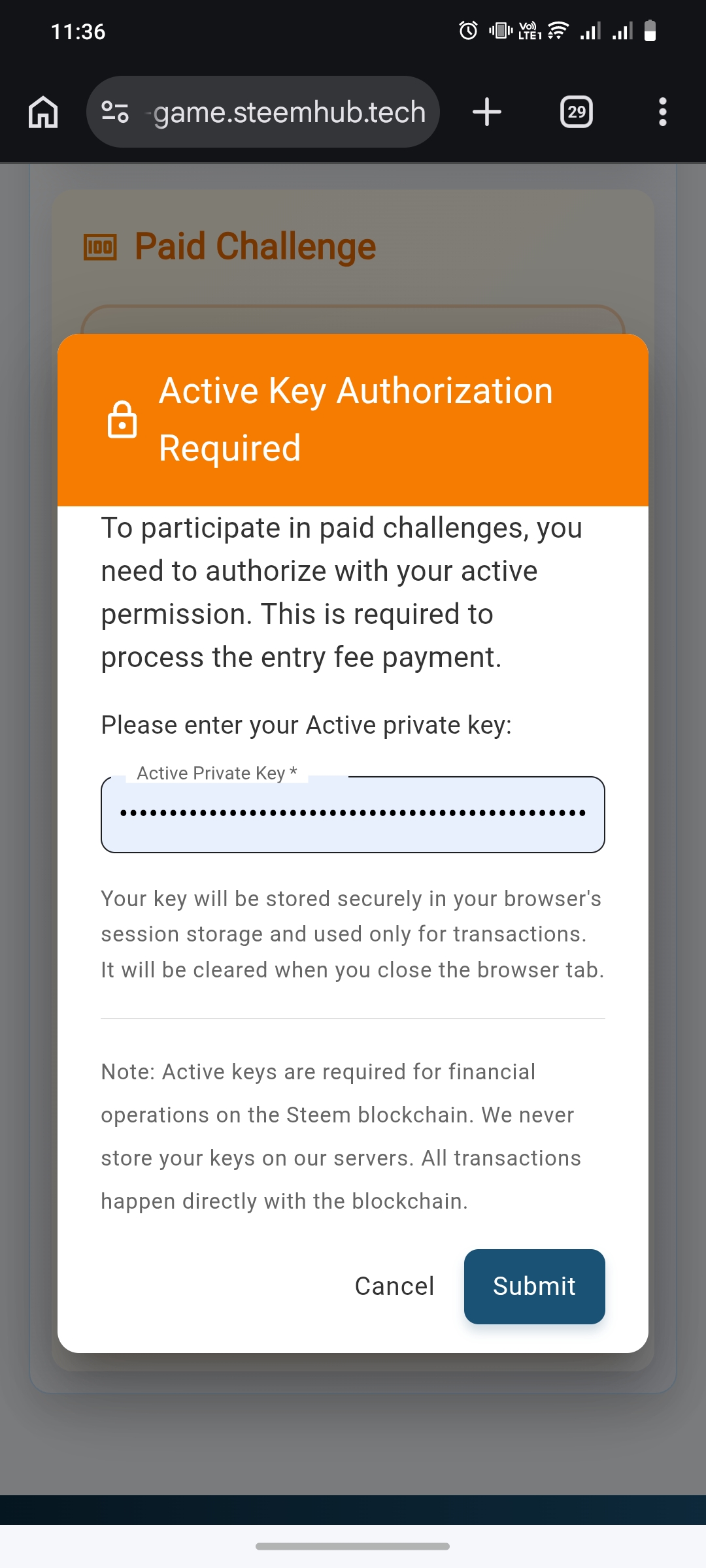Submit the active key authorization

point(534,1286)
